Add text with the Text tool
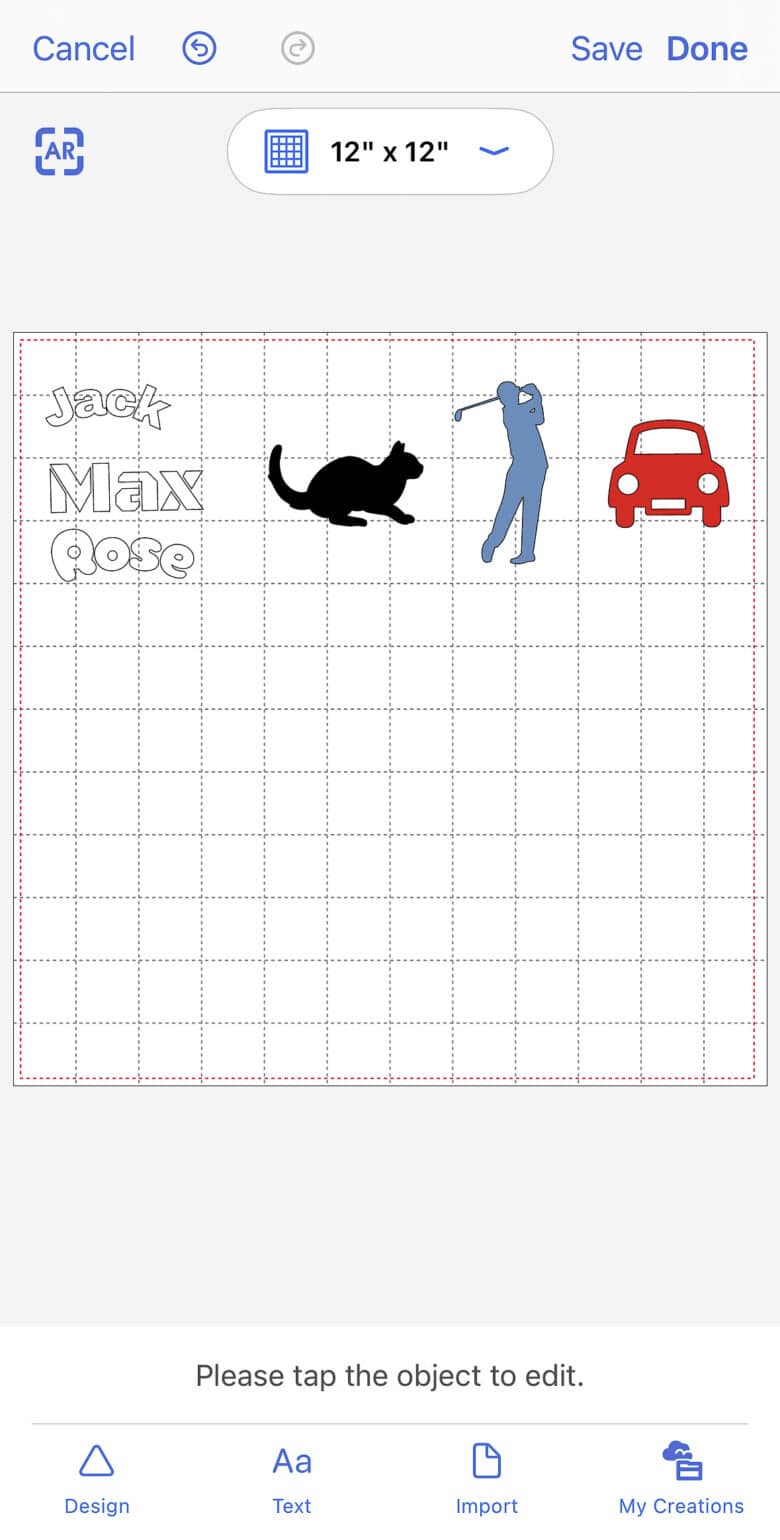Screen dimensions: 780x1540 (x=292, y=1479)
